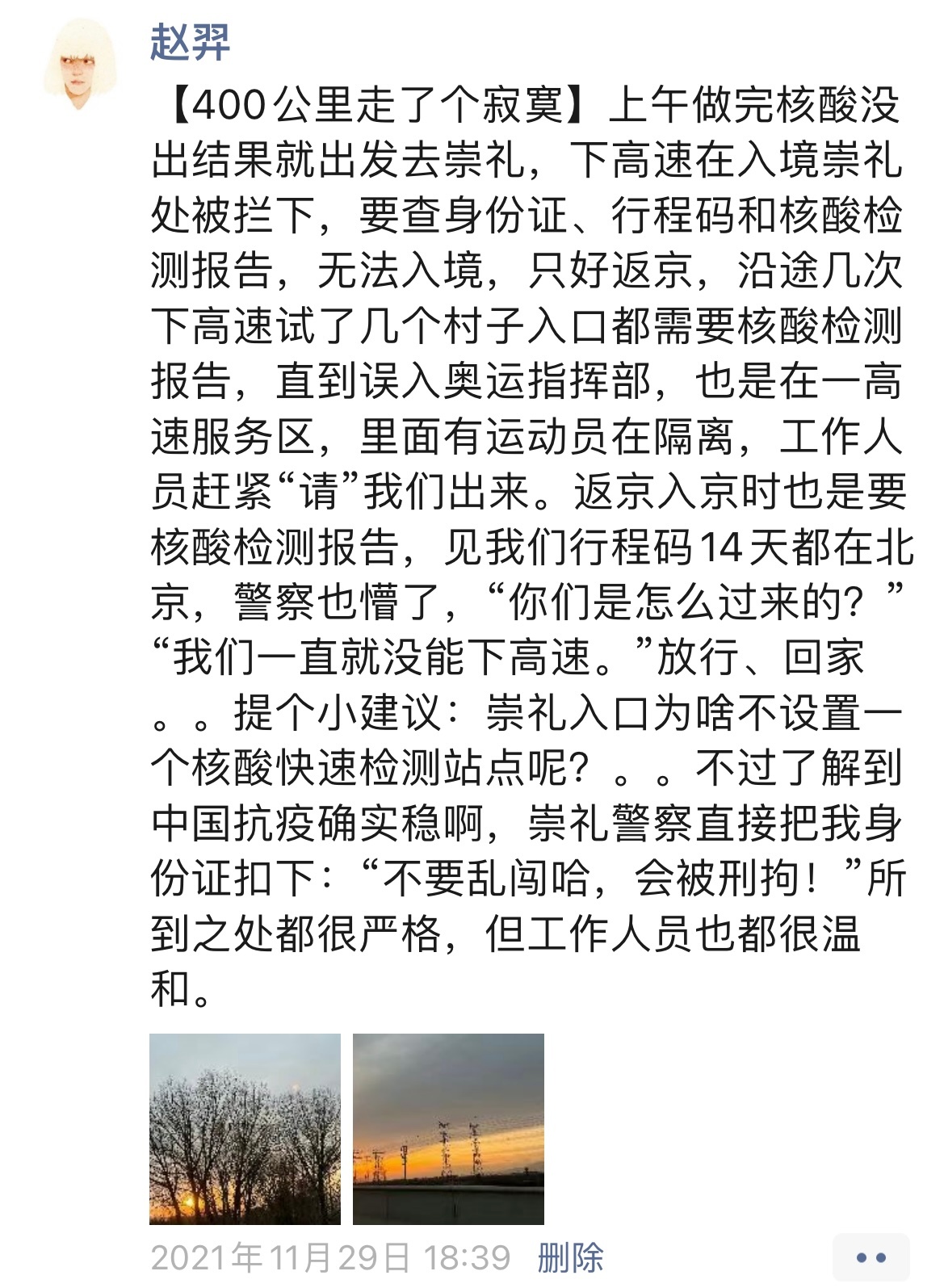Open 赵羿's profile avatar
The height and width of the screenshot is (1288, 944).
click(79, 64)
